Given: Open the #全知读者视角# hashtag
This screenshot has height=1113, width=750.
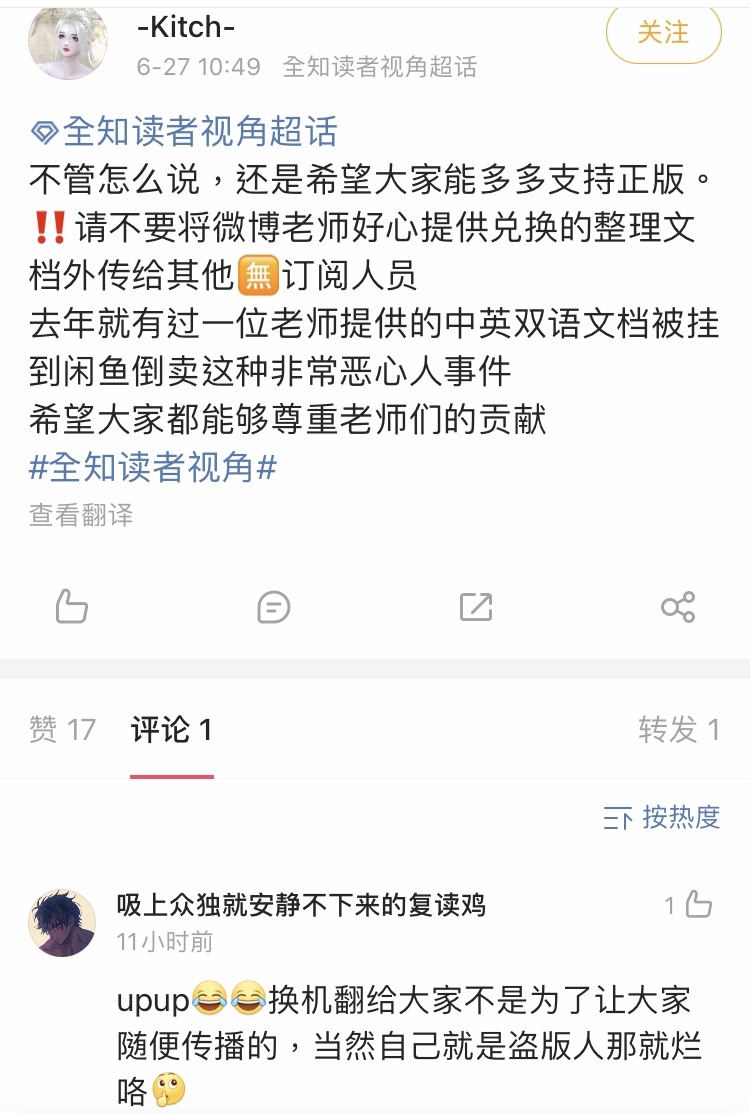Looking at the screenshot, I should [x=153, y=467].
